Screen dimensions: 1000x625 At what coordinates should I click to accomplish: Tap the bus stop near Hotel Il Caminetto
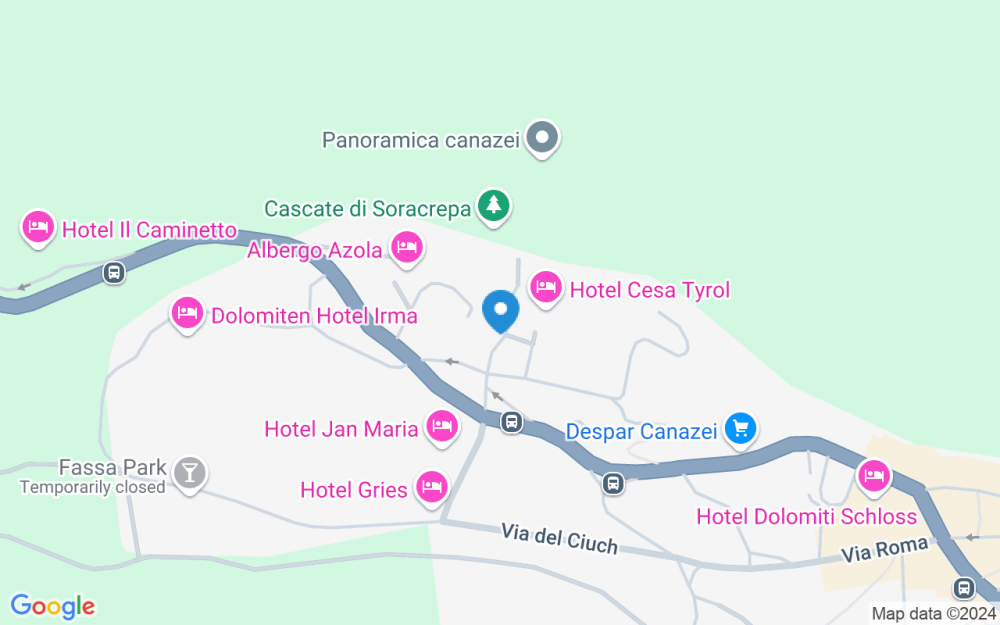point(114,273)
